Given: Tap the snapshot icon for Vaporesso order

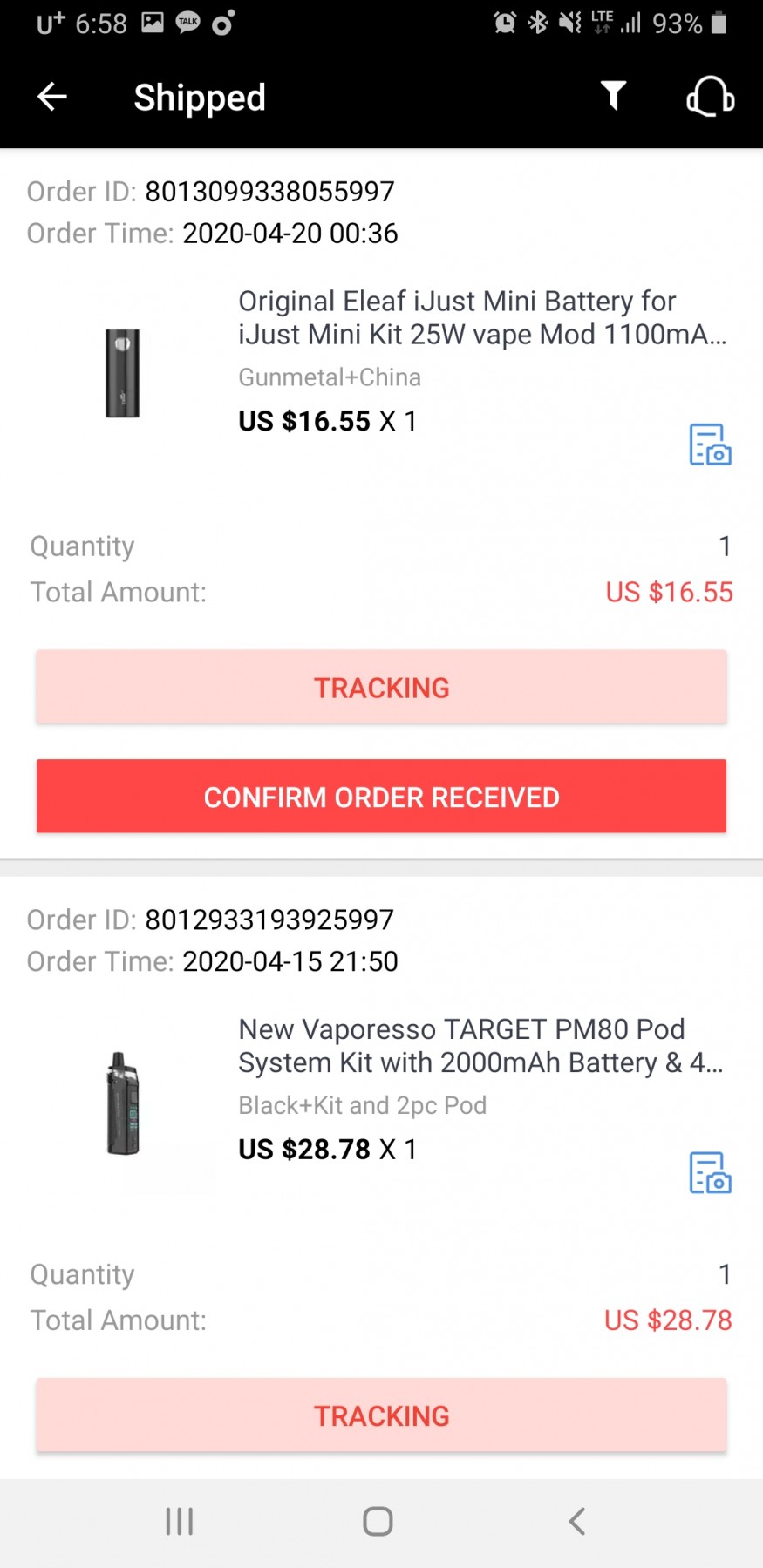Looking at the screenshot, I should (710, 1172).
